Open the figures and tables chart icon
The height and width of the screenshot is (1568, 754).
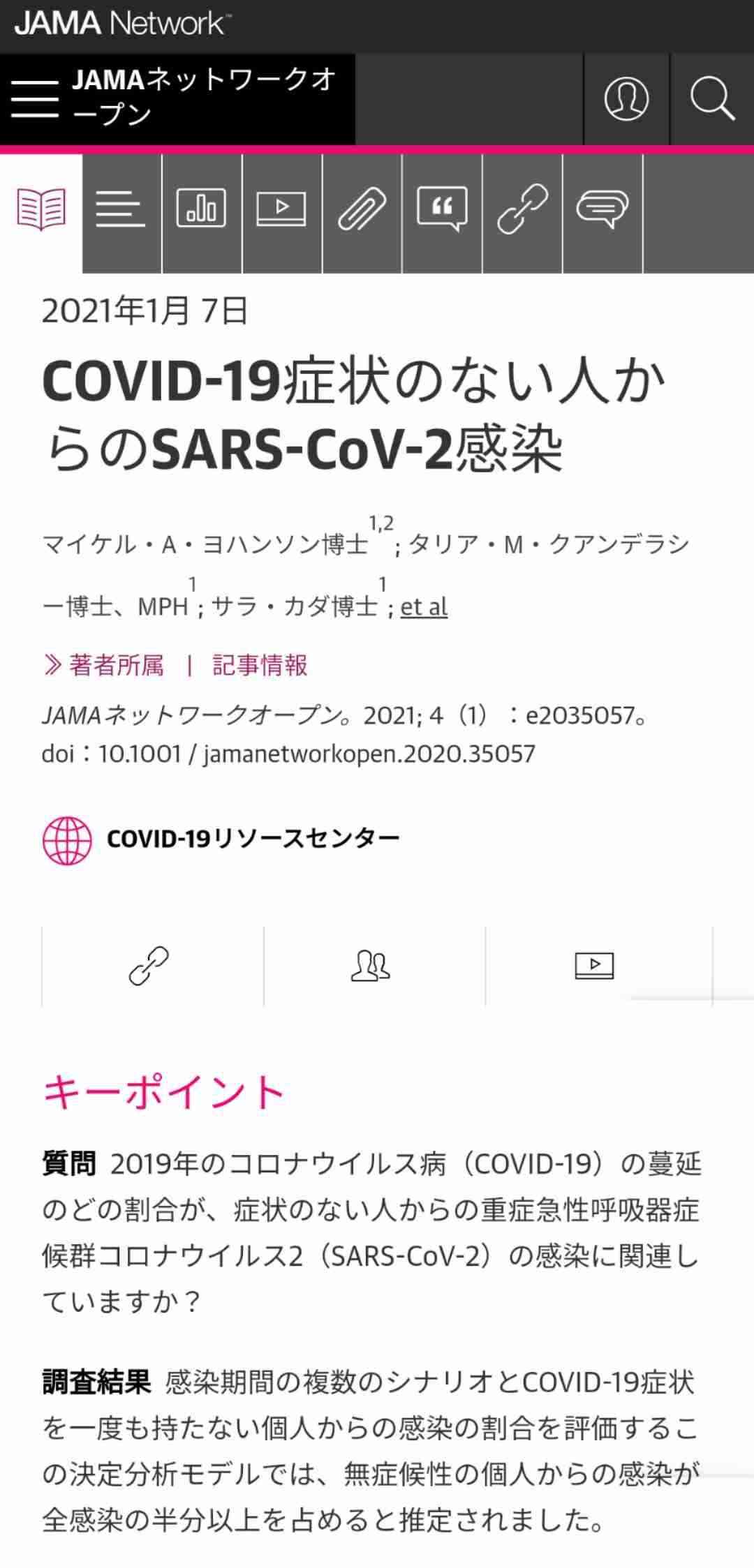(201, 209)
